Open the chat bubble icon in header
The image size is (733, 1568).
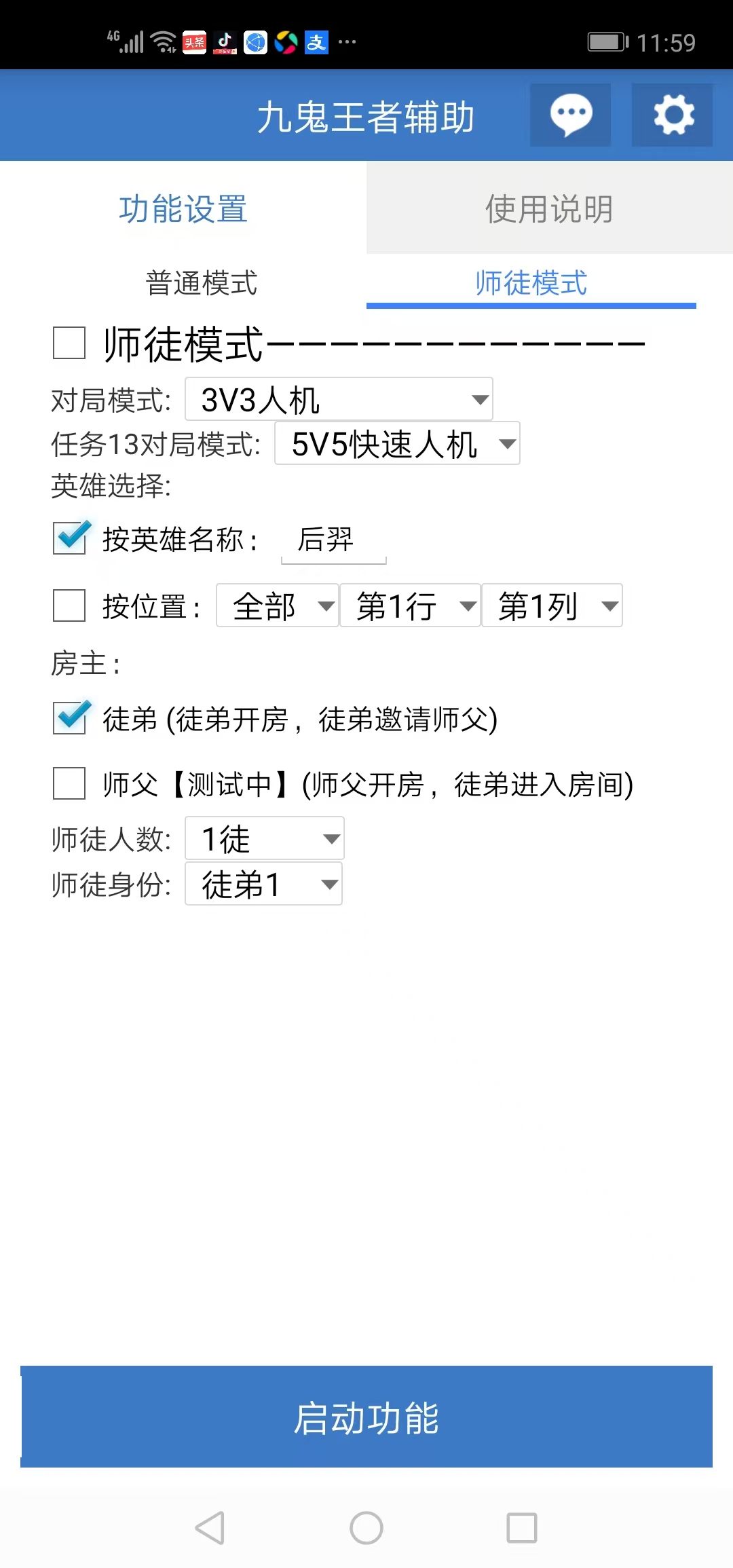coord(570,115)
